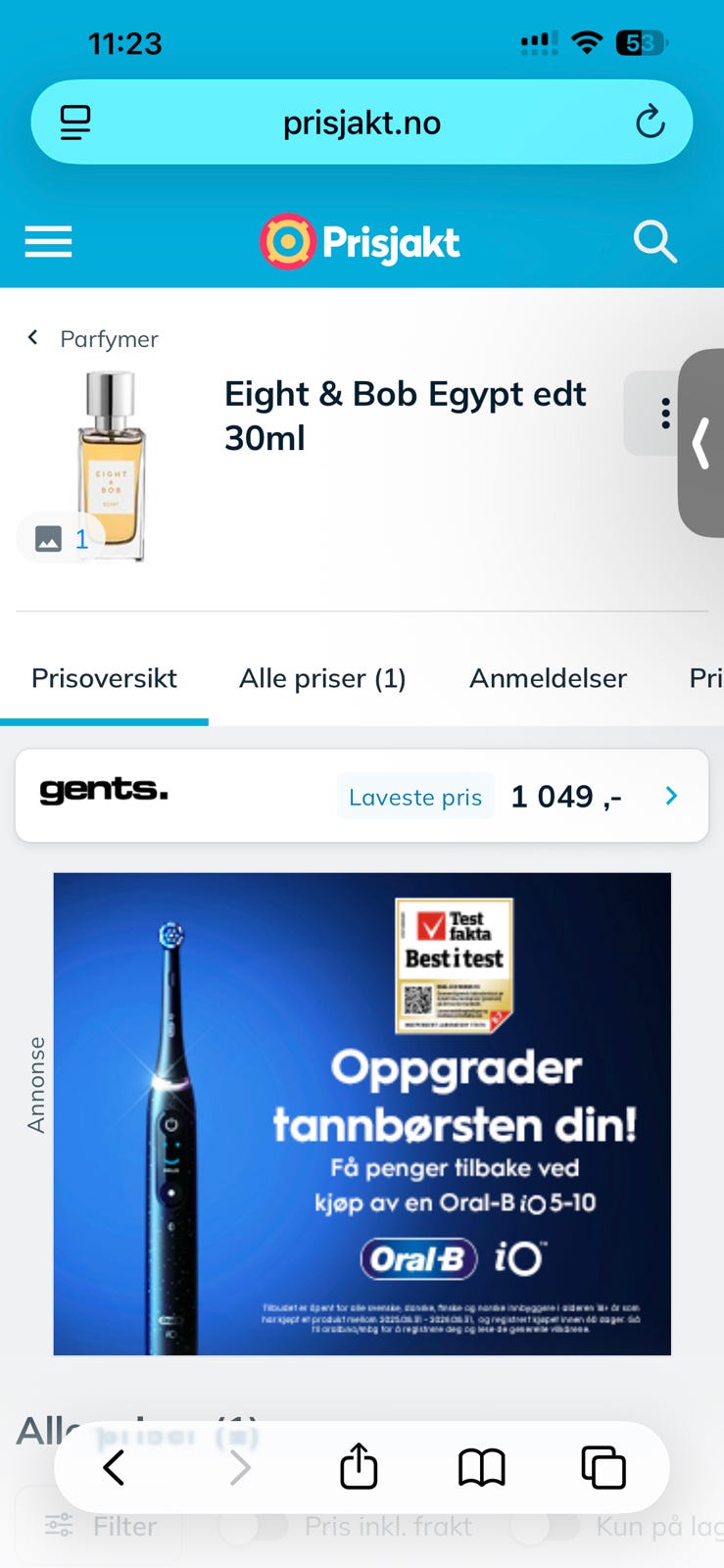This screenshot has width=724, height=1568.
Task: Open the Anmeldelser tab
Action: 548,678
